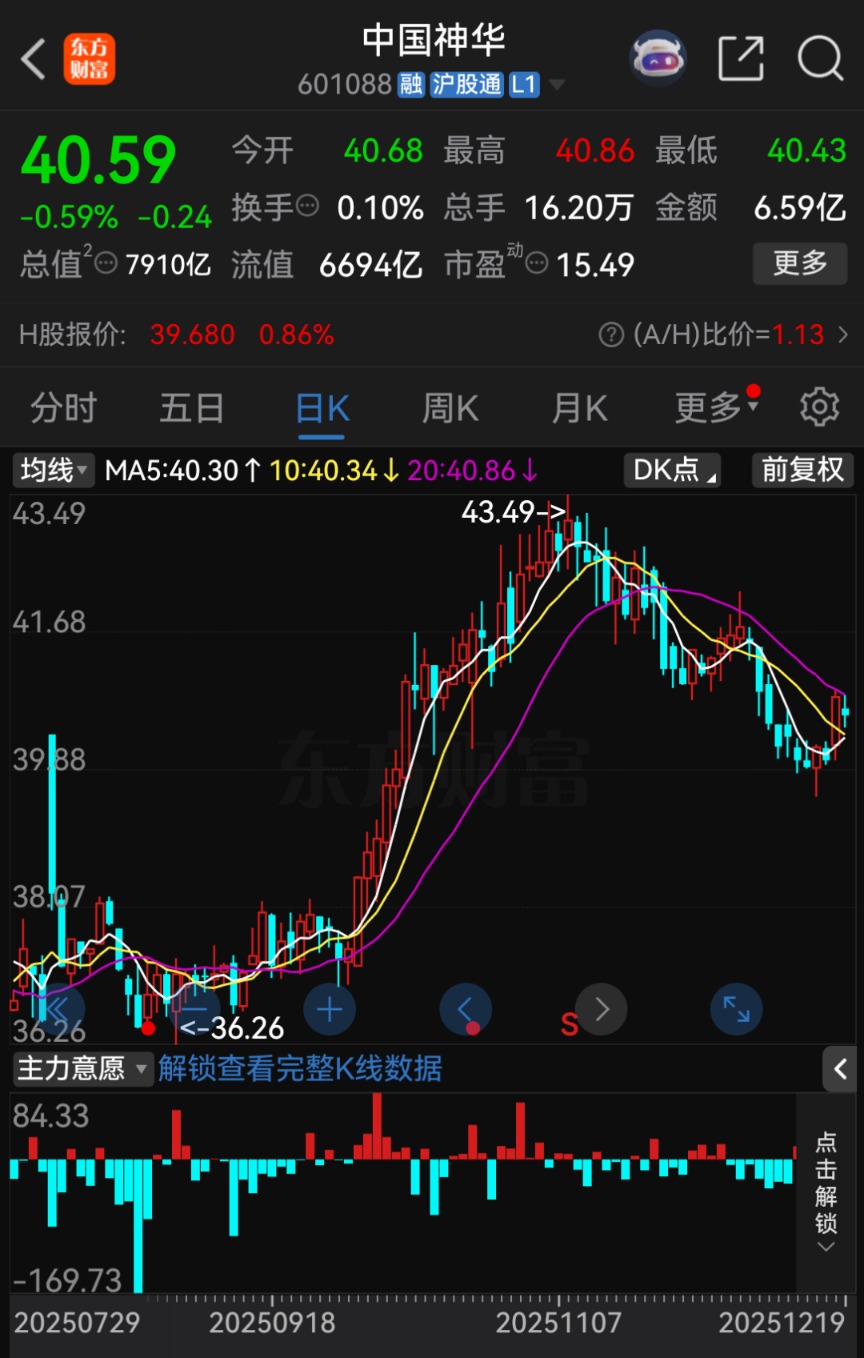This screenshot has width=864, height=1358.
Task: Open the AI assistant robot icon
Action: coord(657,59)
